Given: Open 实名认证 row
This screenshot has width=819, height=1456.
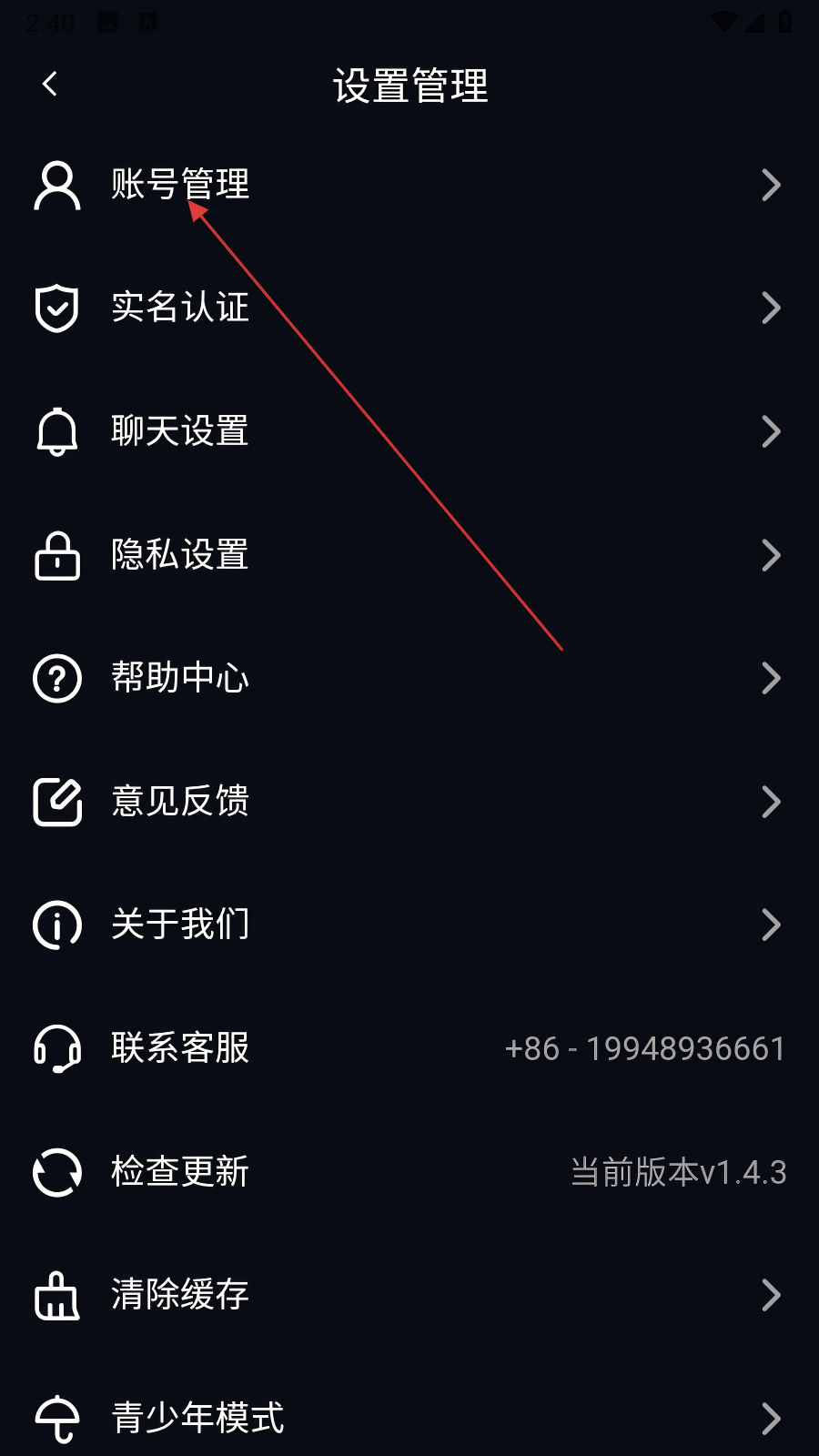Looking at the screenshot, I should tap(409, 308).
